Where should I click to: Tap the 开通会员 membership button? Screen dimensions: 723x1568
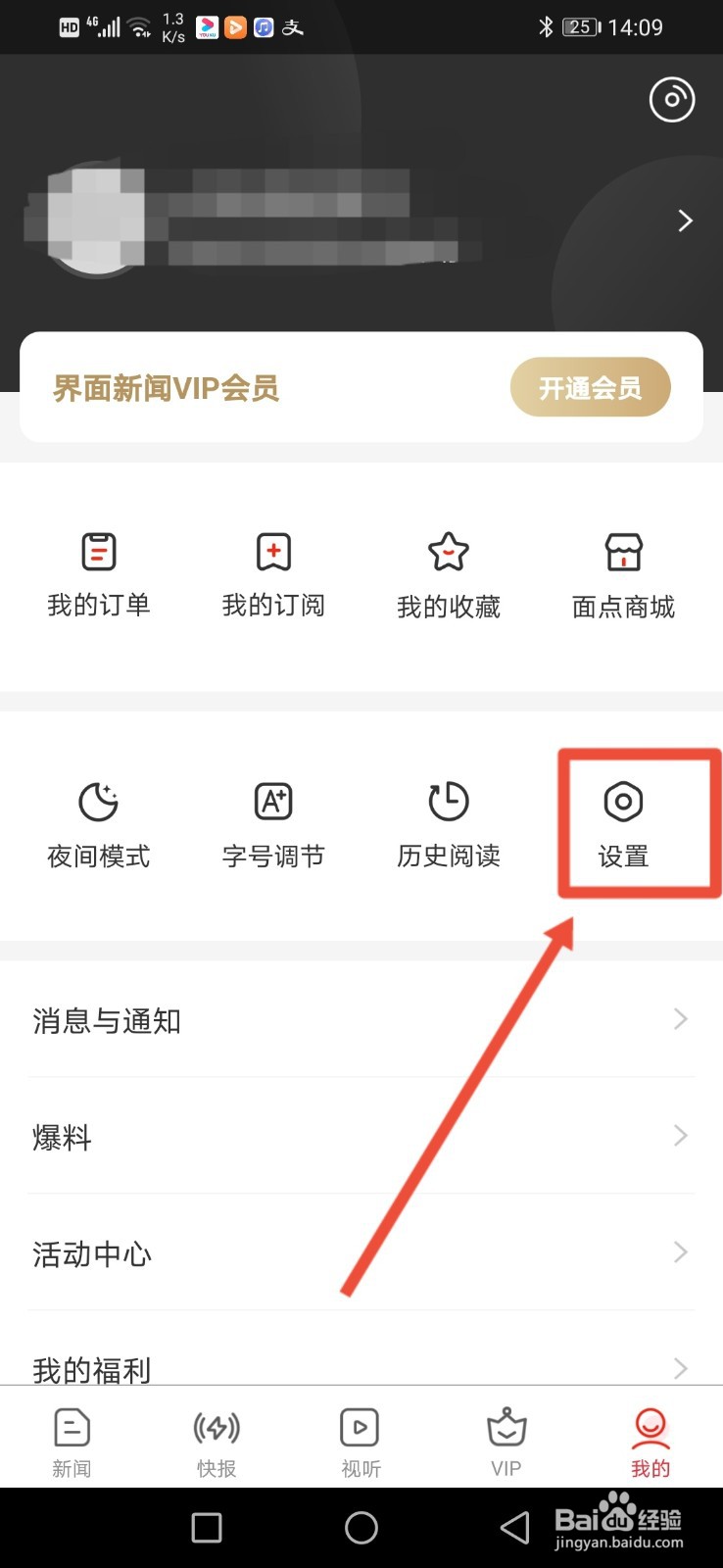click(590, 387)
